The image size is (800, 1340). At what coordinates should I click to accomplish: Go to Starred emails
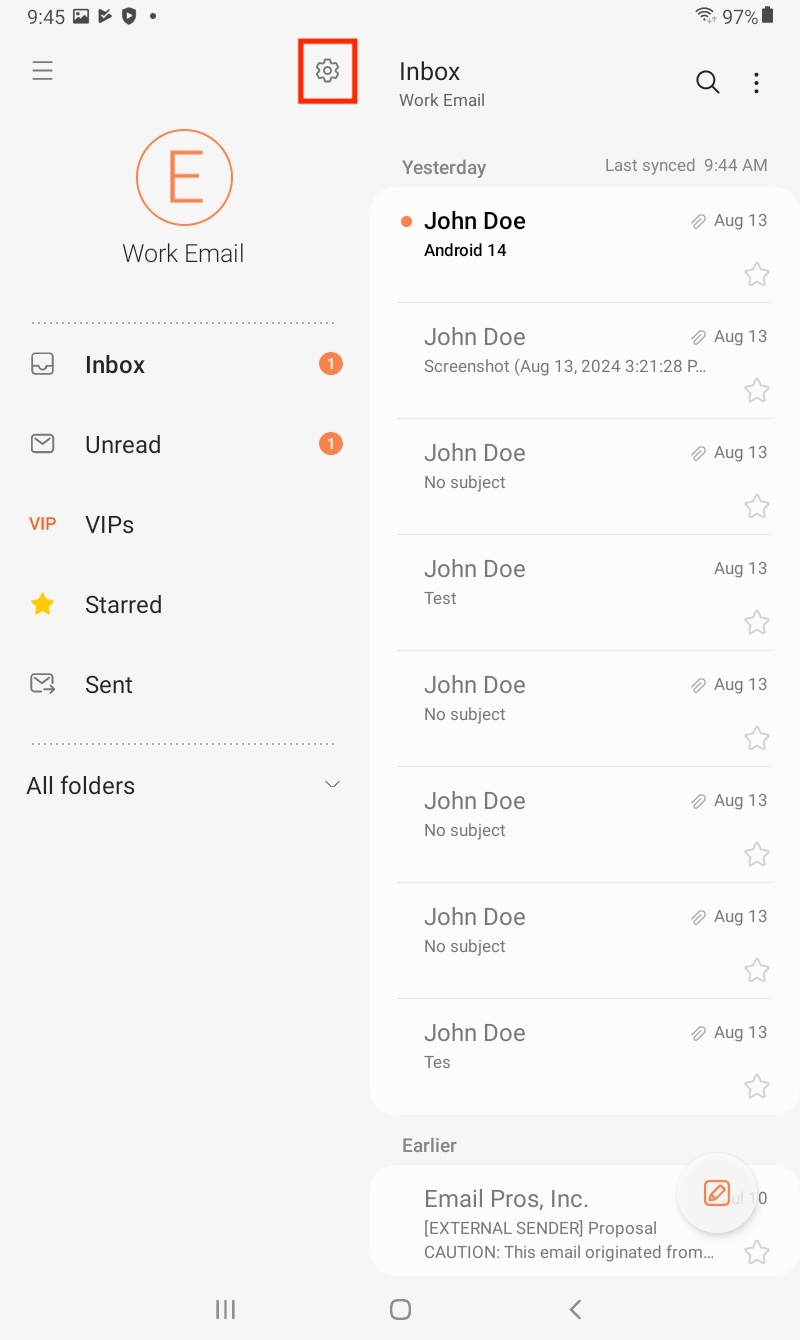coord(185,605)
